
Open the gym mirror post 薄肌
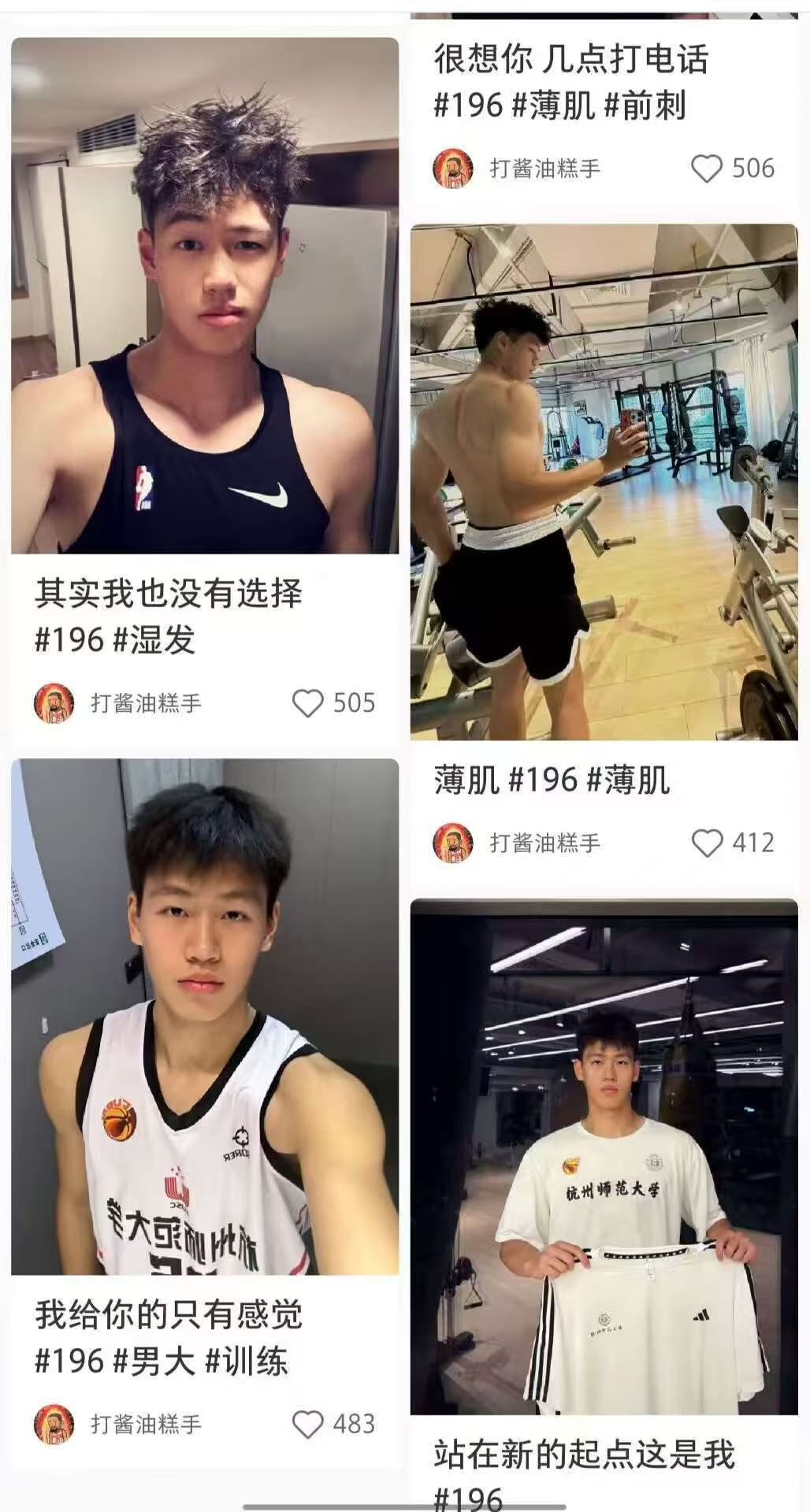pos(604,482)
